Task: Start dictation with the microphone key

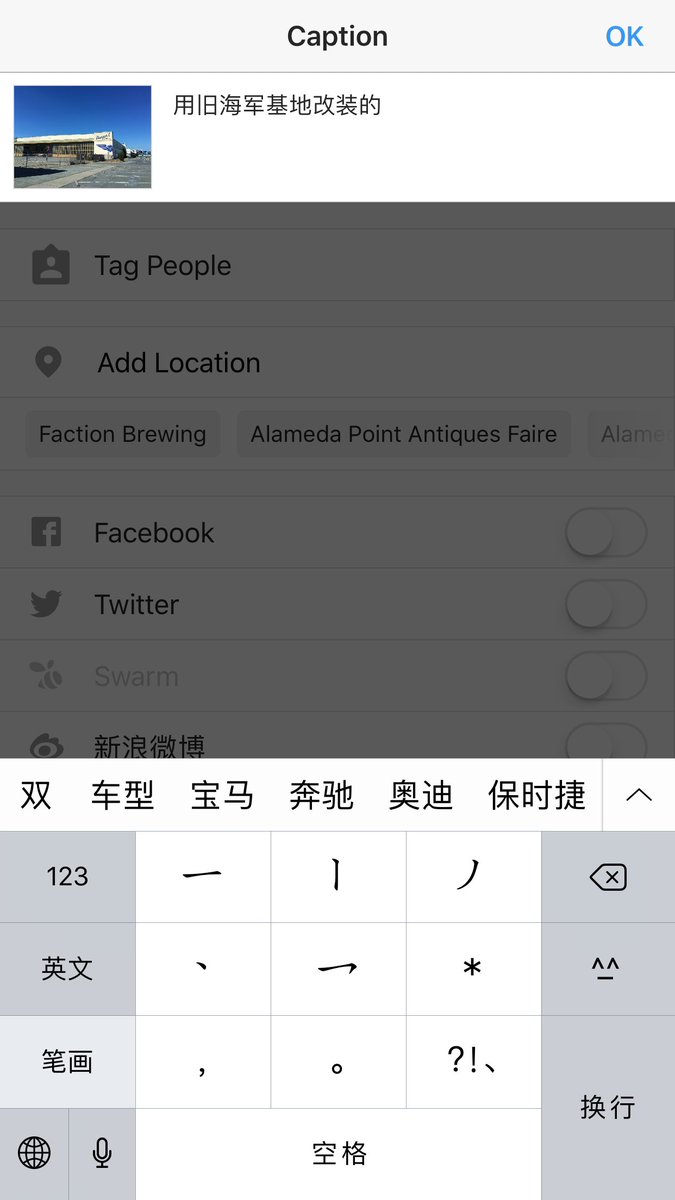Action: click(x=102, y=1153)
